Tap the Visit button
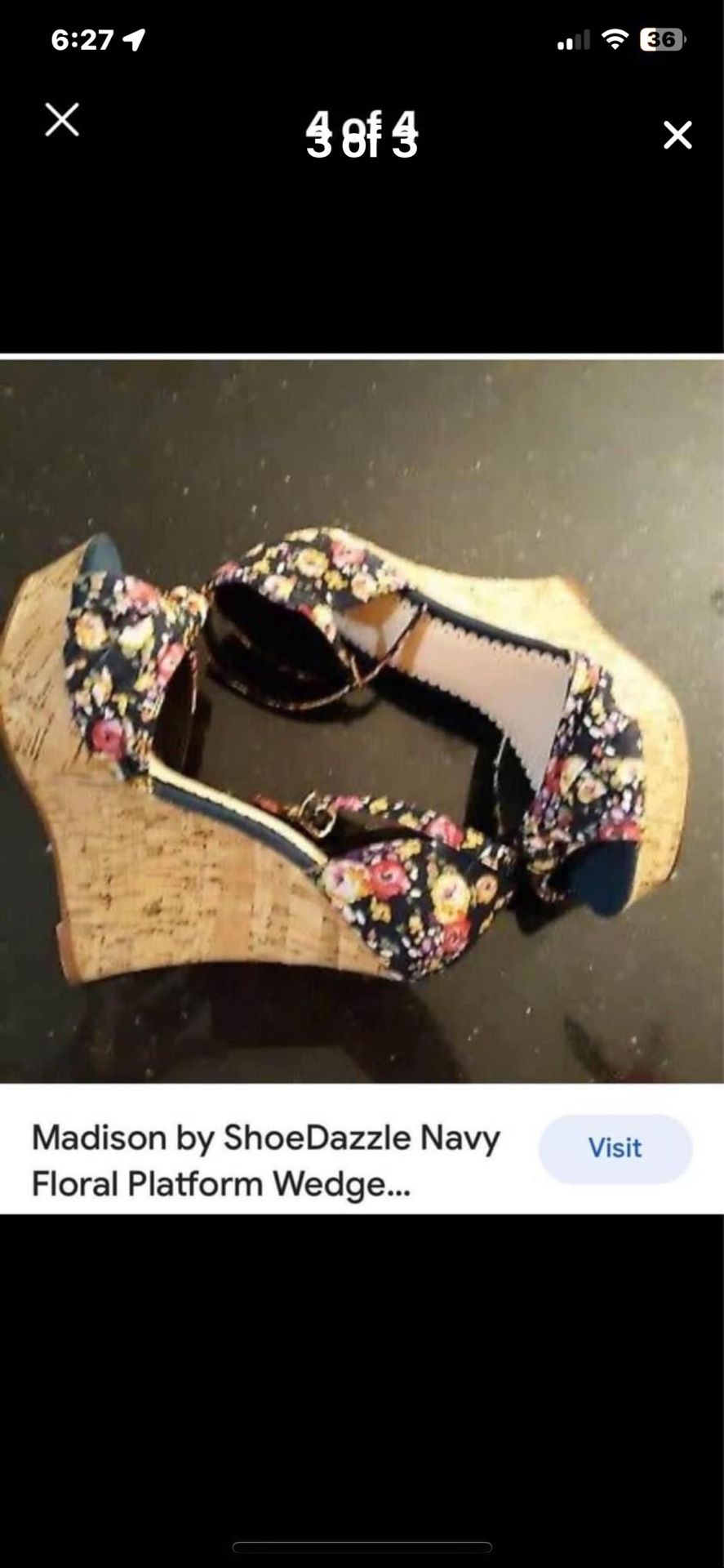Screen dimensions: 724x1568 (615, 1148)
